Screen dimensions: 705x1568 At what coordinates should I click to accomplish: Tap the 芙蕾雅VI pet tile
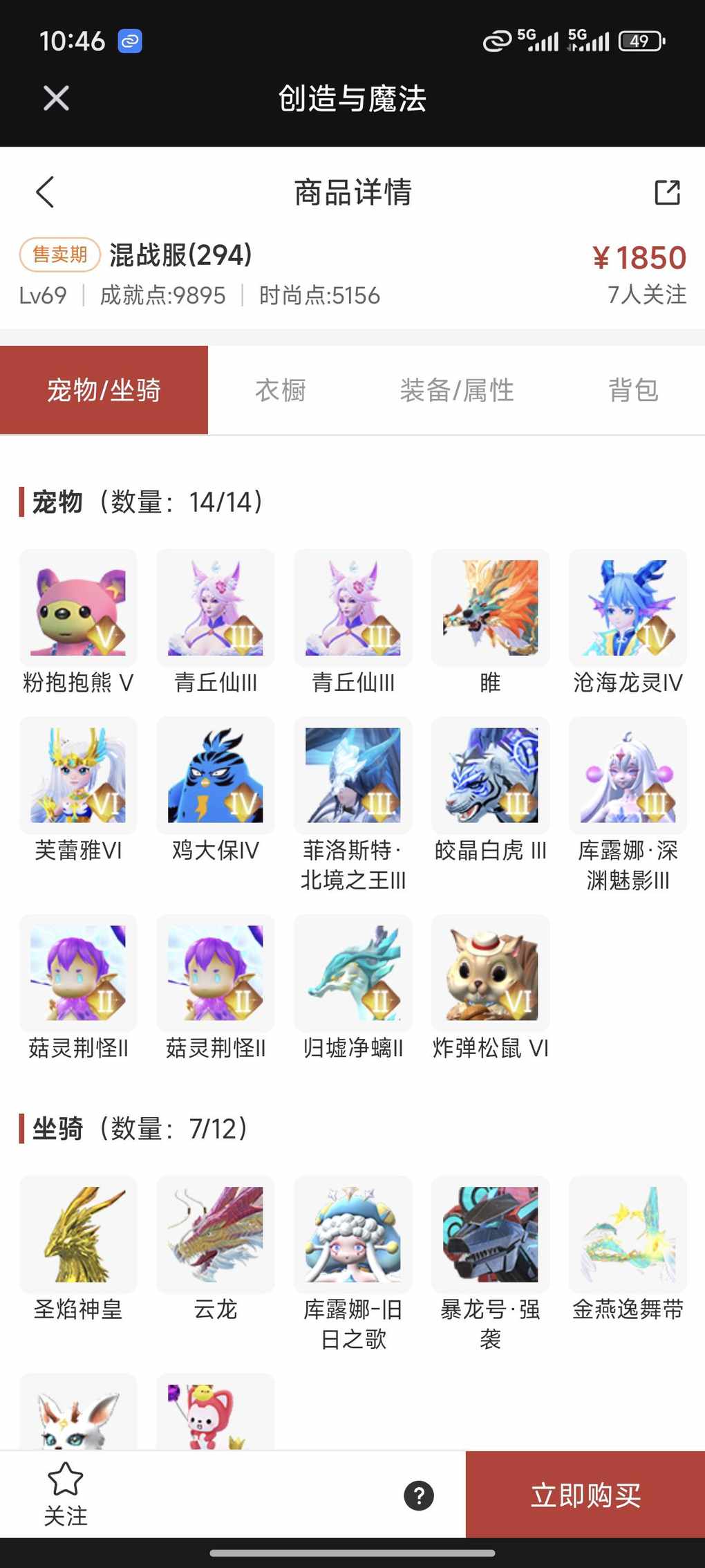[78, 775]
